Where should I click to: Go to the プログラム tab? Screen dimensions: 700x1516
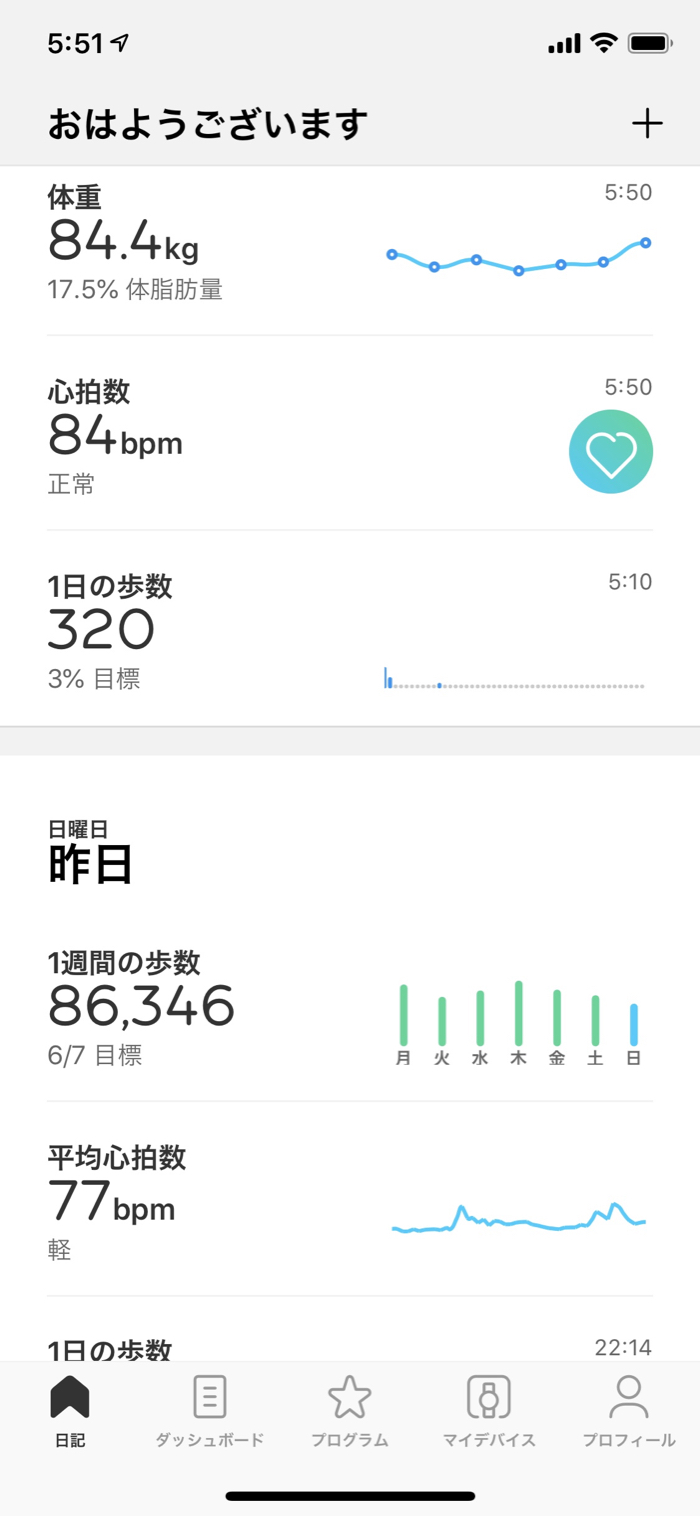[x=349, y=1411]
